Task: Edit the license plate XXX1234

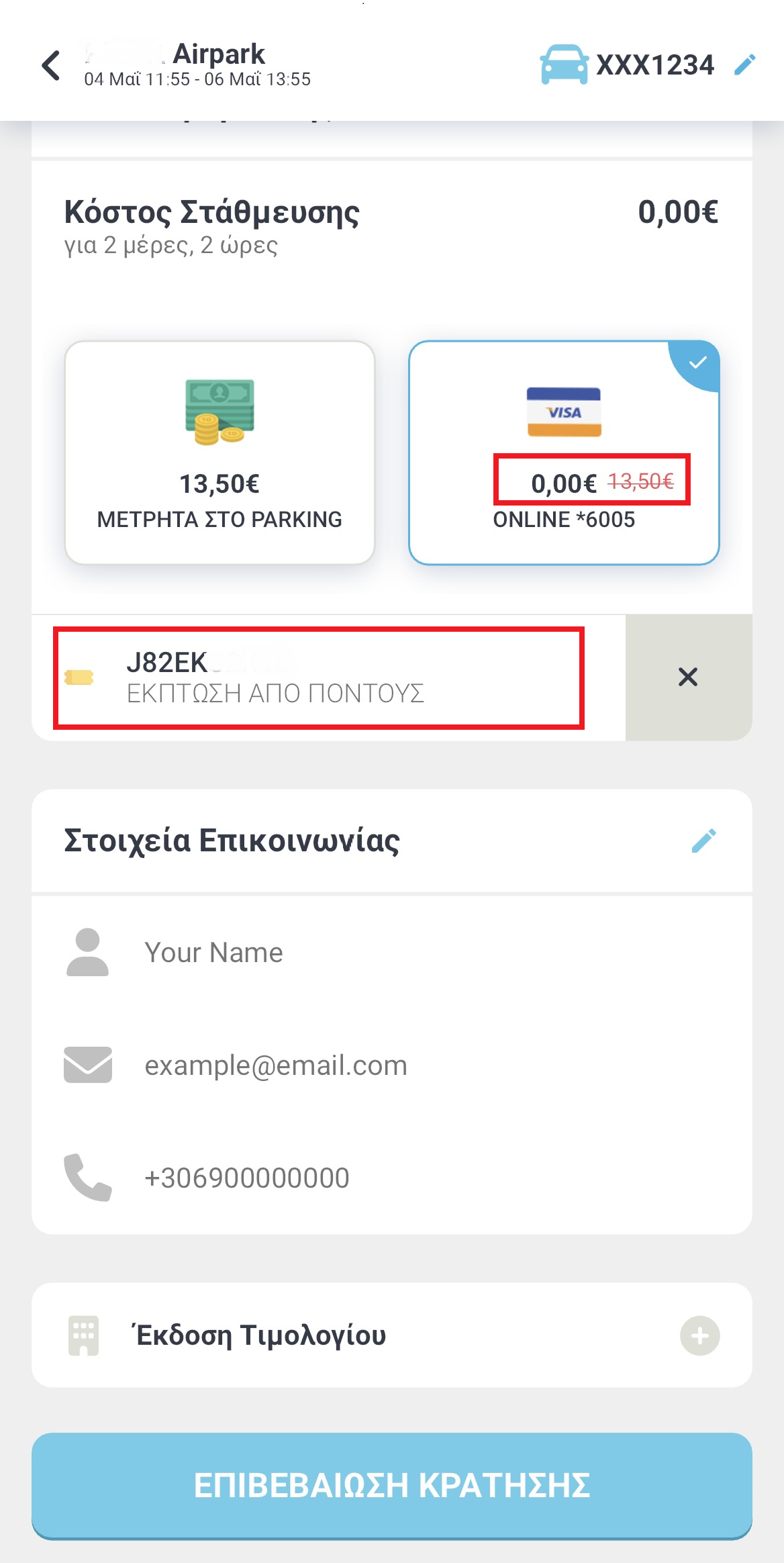Action: pyautogui.click(x=744, y=65)
